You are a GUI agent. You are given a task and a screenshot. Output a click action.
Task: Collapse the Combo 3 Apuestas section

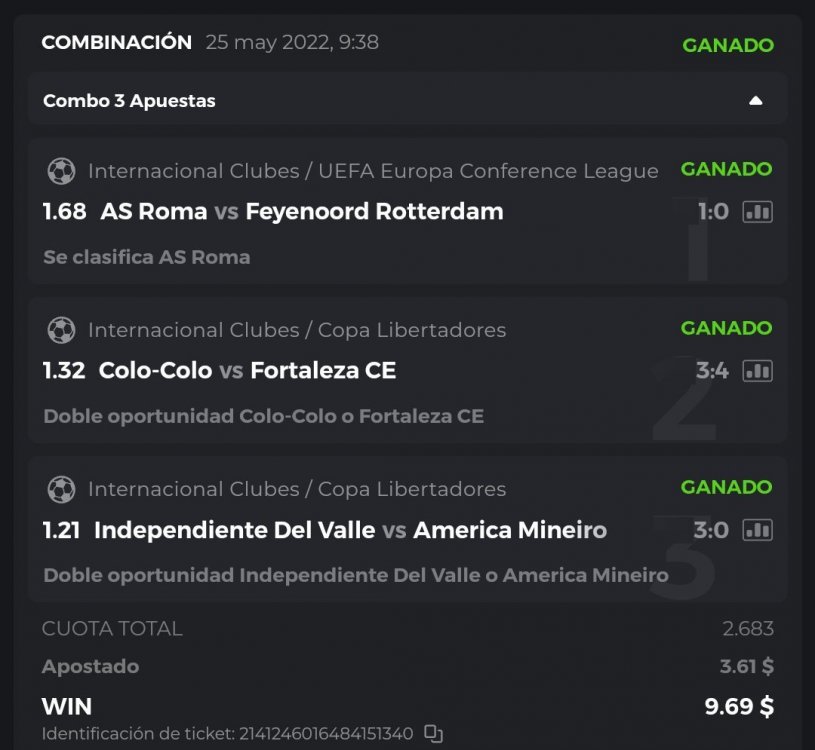(x=756, y=100)
